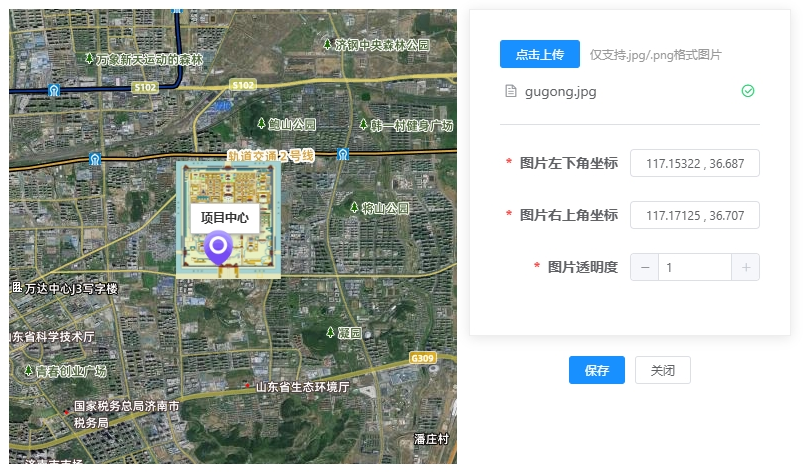Select the 项目中心 map marker pin

(x=219, y=249)
